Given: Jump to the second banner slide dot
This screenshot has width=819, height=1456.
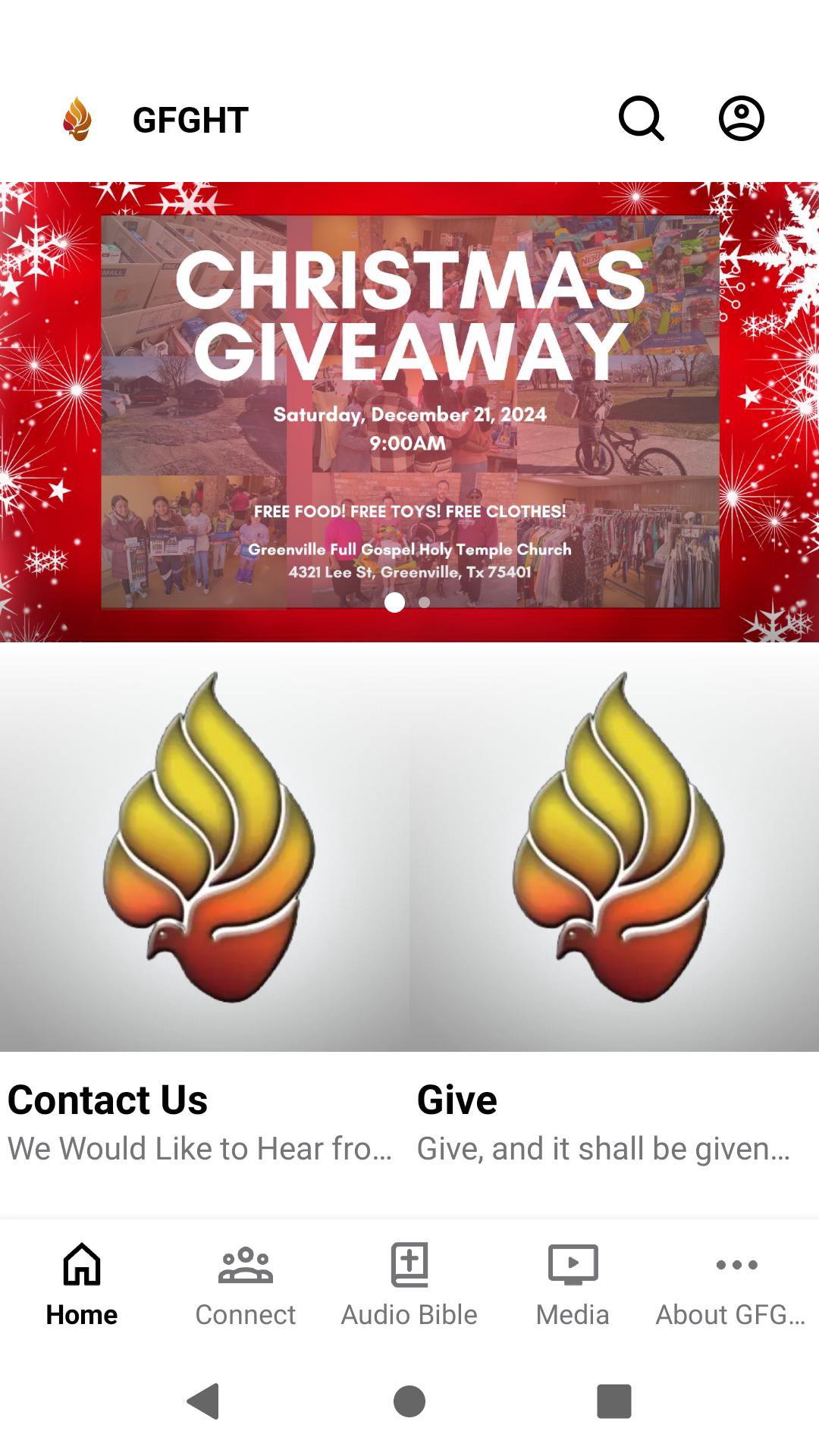Looking at the screenshot, I should pos(425,603).
